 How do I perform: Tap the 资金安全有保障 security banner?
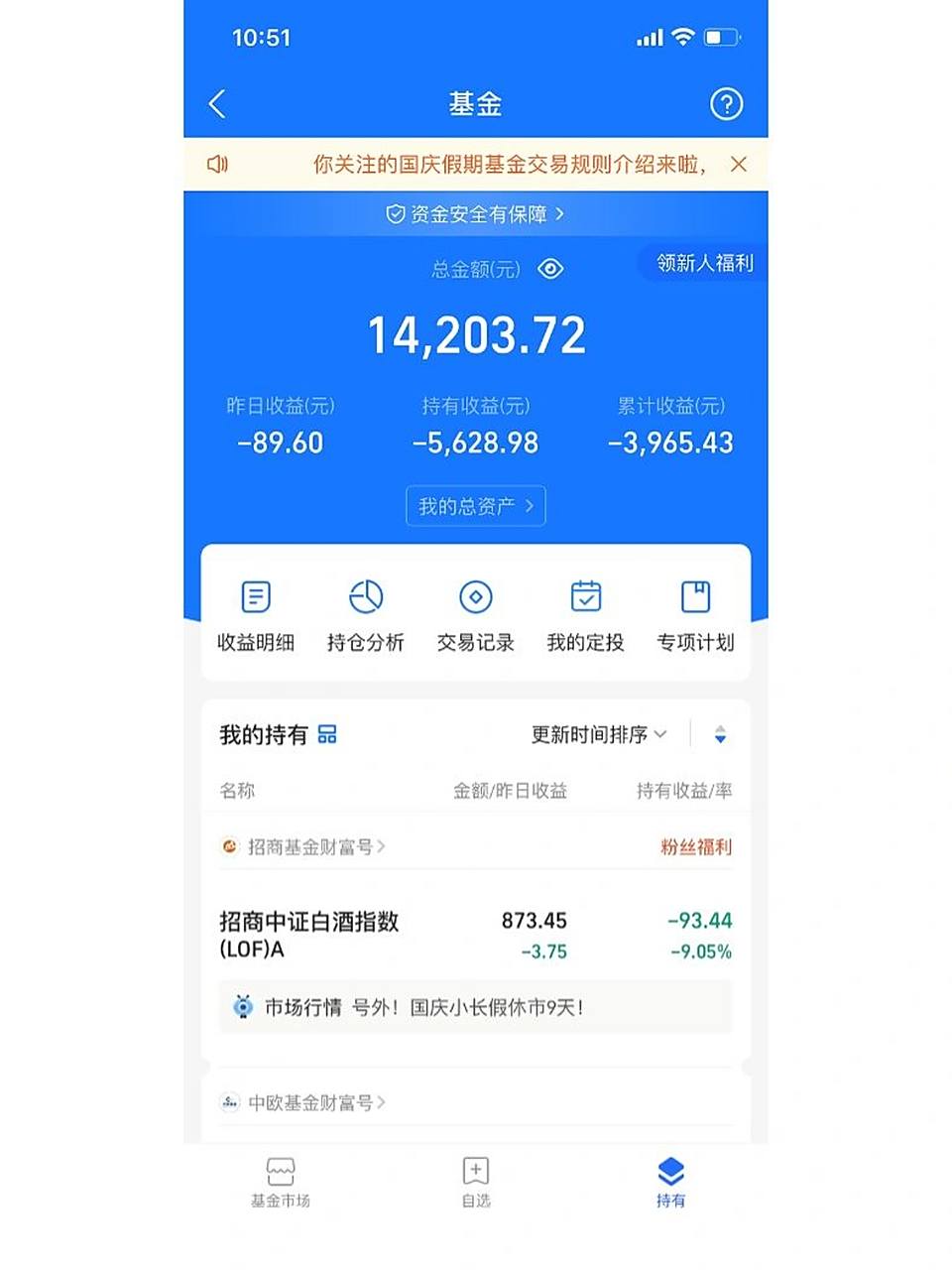[476, 214]
